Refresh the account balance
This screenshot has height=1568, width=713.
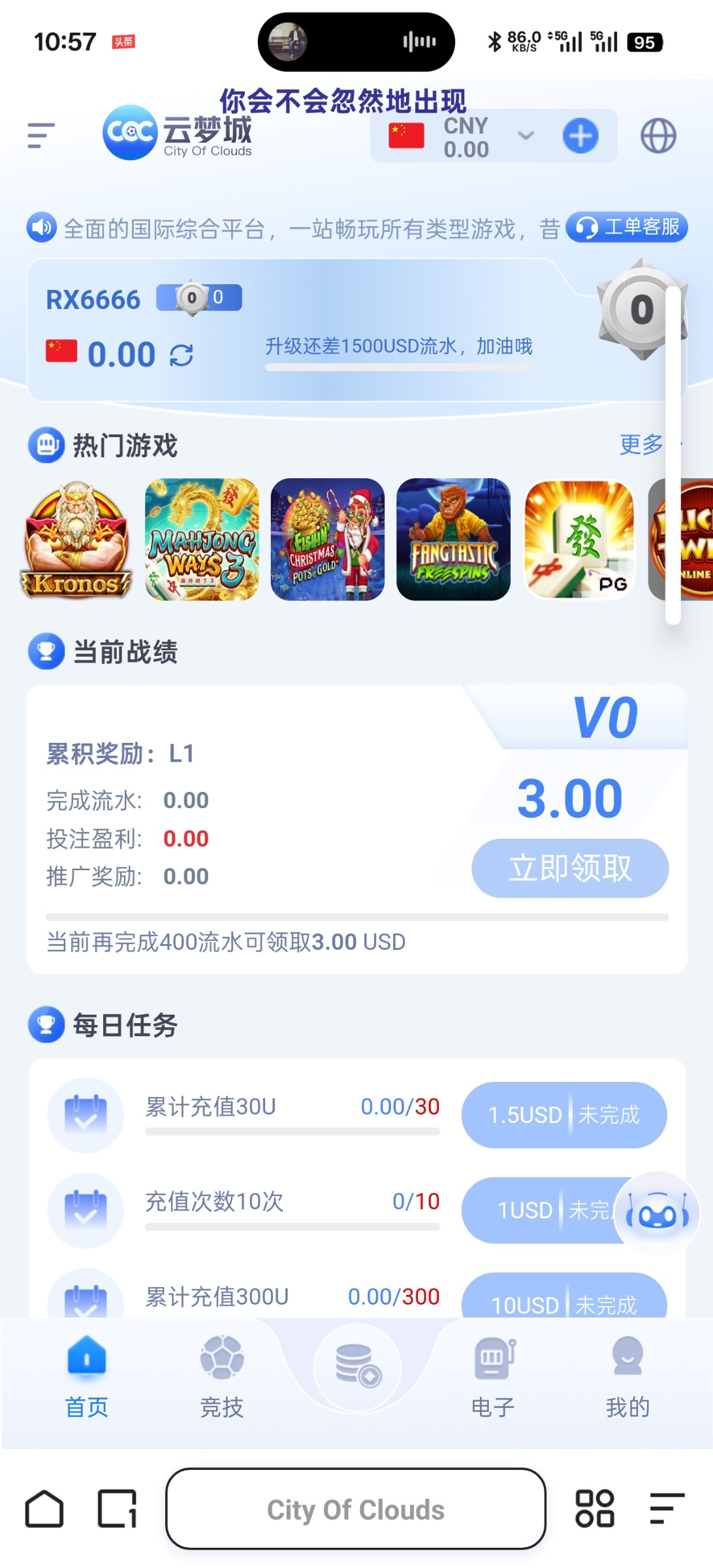(182, 355)
